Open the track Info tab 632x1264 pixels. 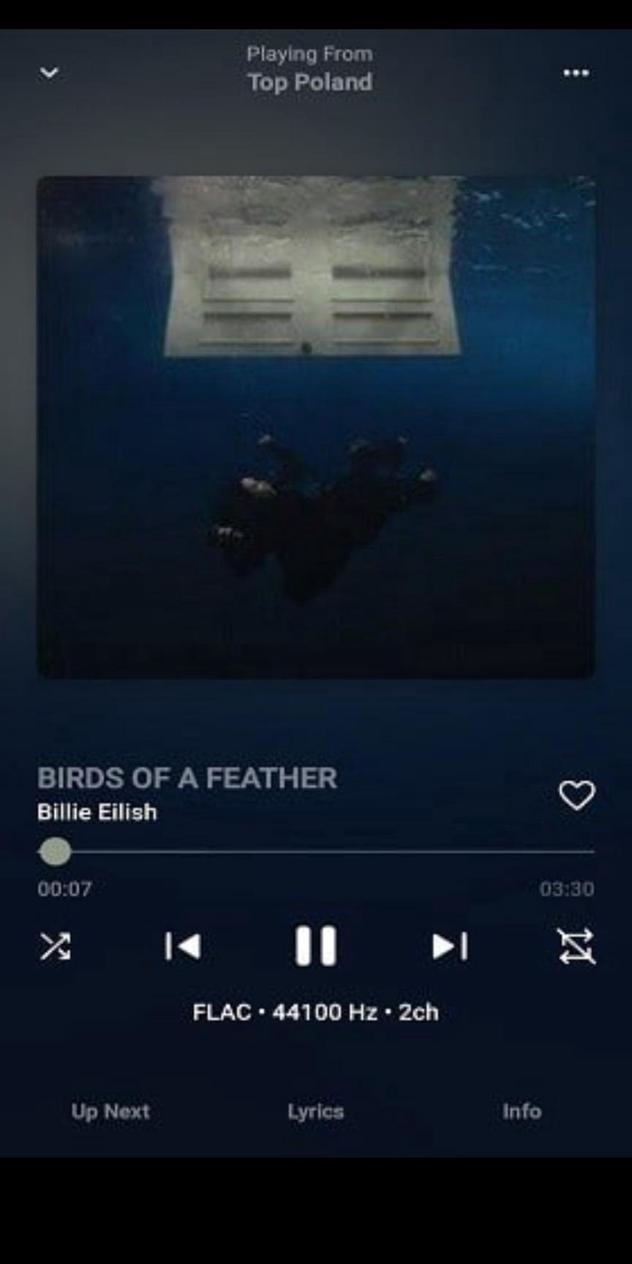click(522, 1111)
